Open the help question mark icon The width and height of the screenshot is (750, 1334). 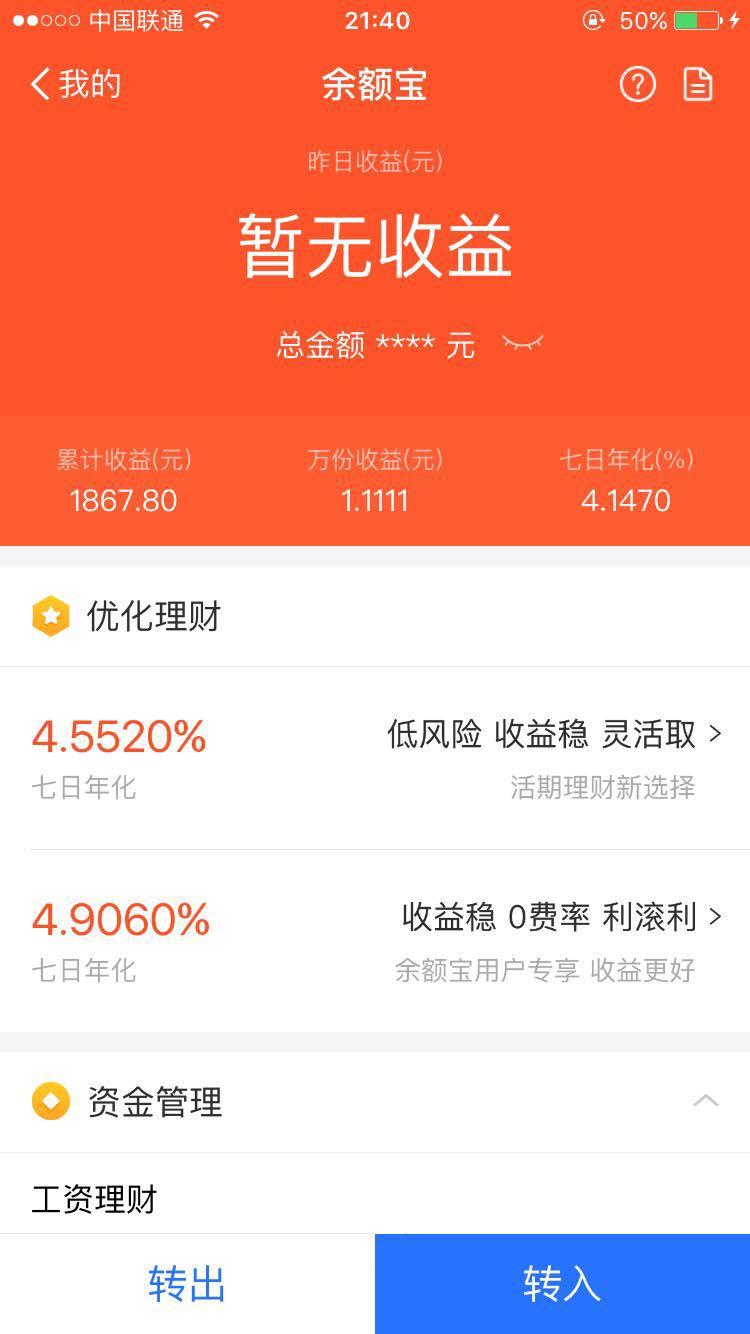(x=637, y=85)
